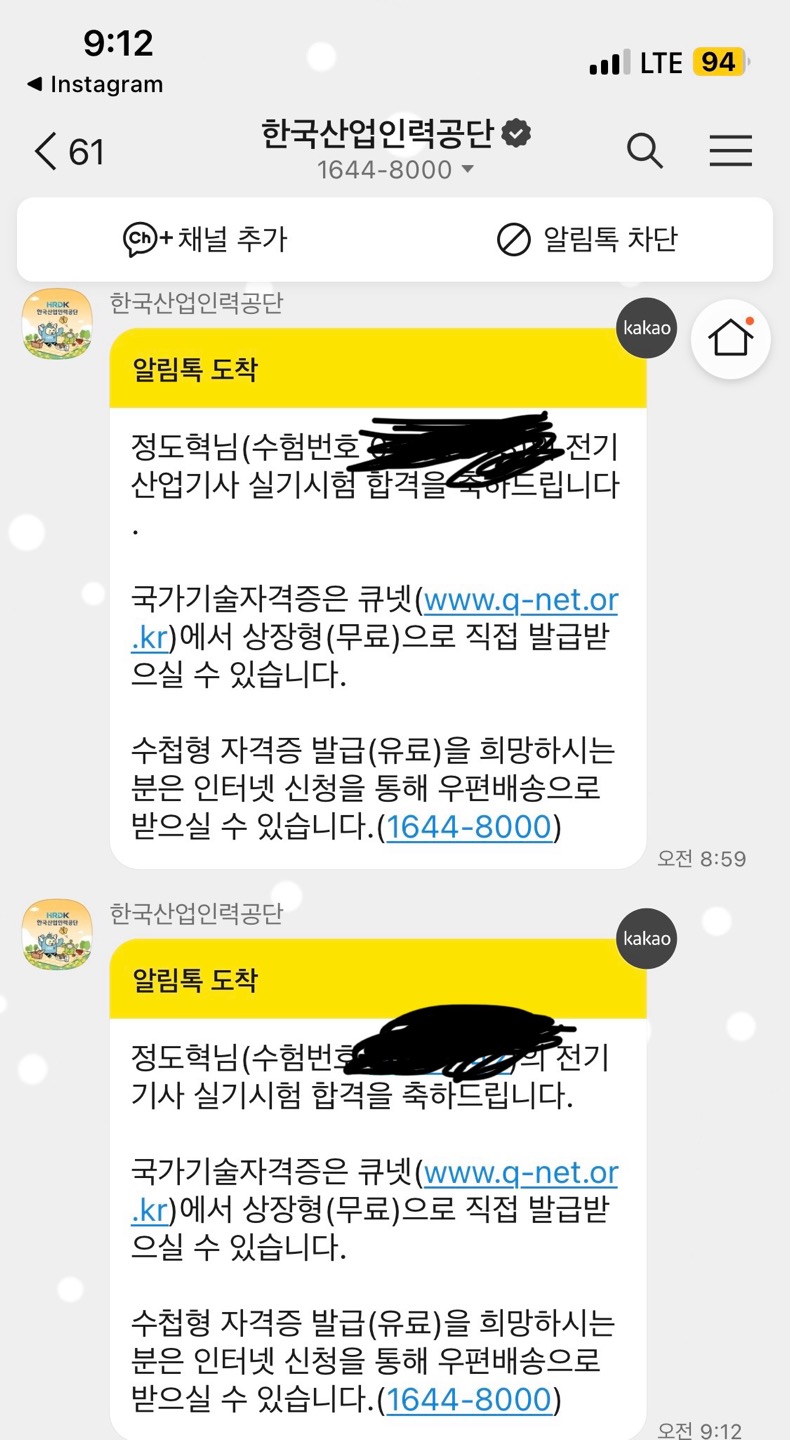This screenshot has width=790, height=1440.
Task: Open the hamburger menu
Action: click(x=730, y=151)
